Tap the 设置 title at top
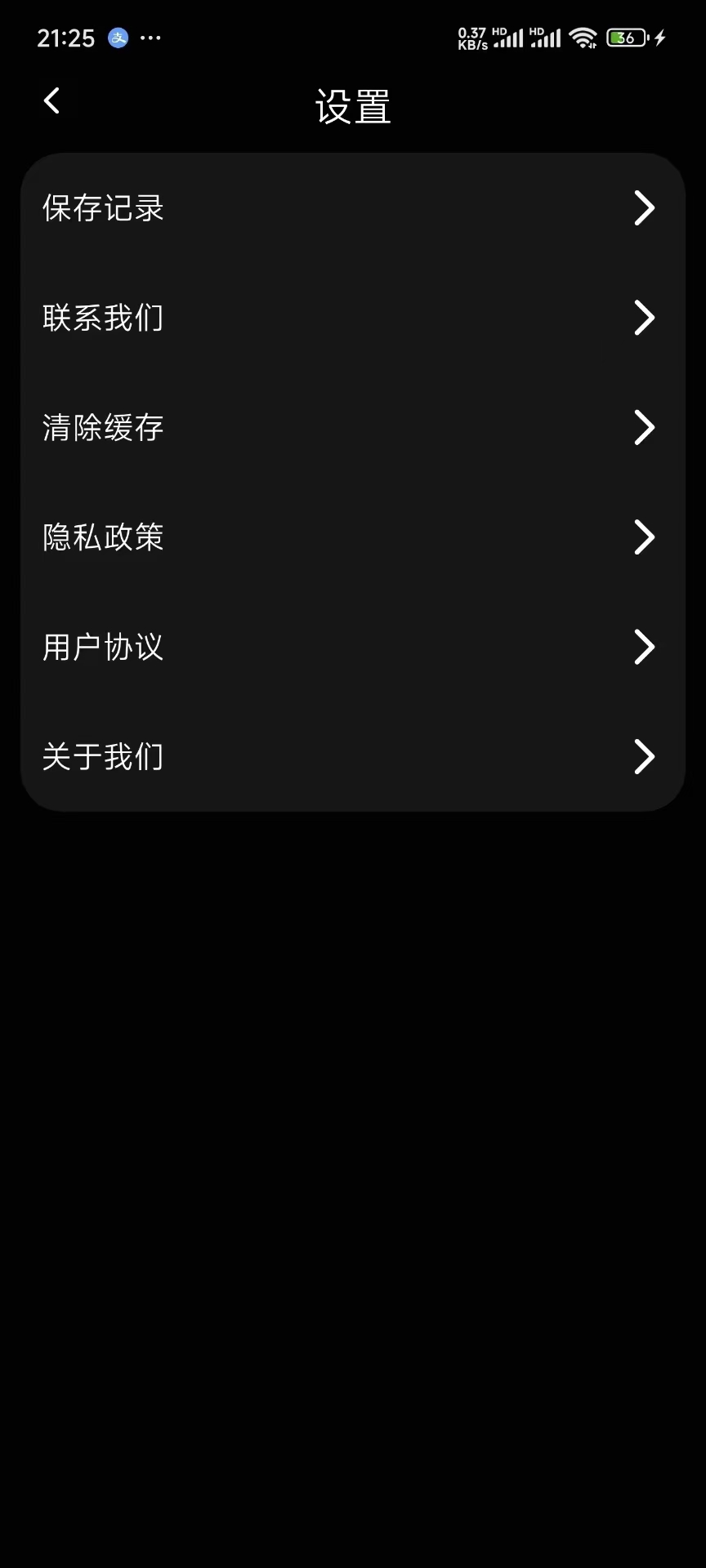The width and height of the screenshot is (706, 1568). (x=352, y=105)
